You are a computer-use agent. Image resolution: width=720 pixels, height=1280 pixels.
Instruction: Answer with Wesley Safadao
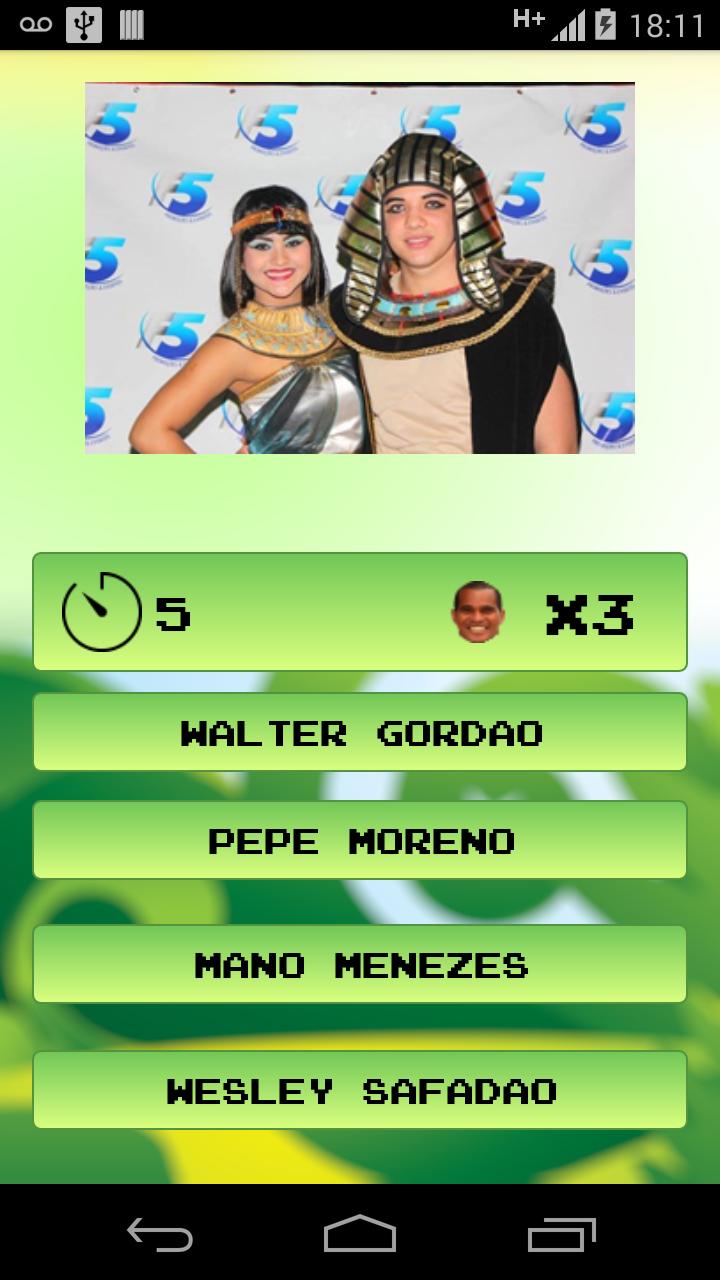pos(360,1090)
